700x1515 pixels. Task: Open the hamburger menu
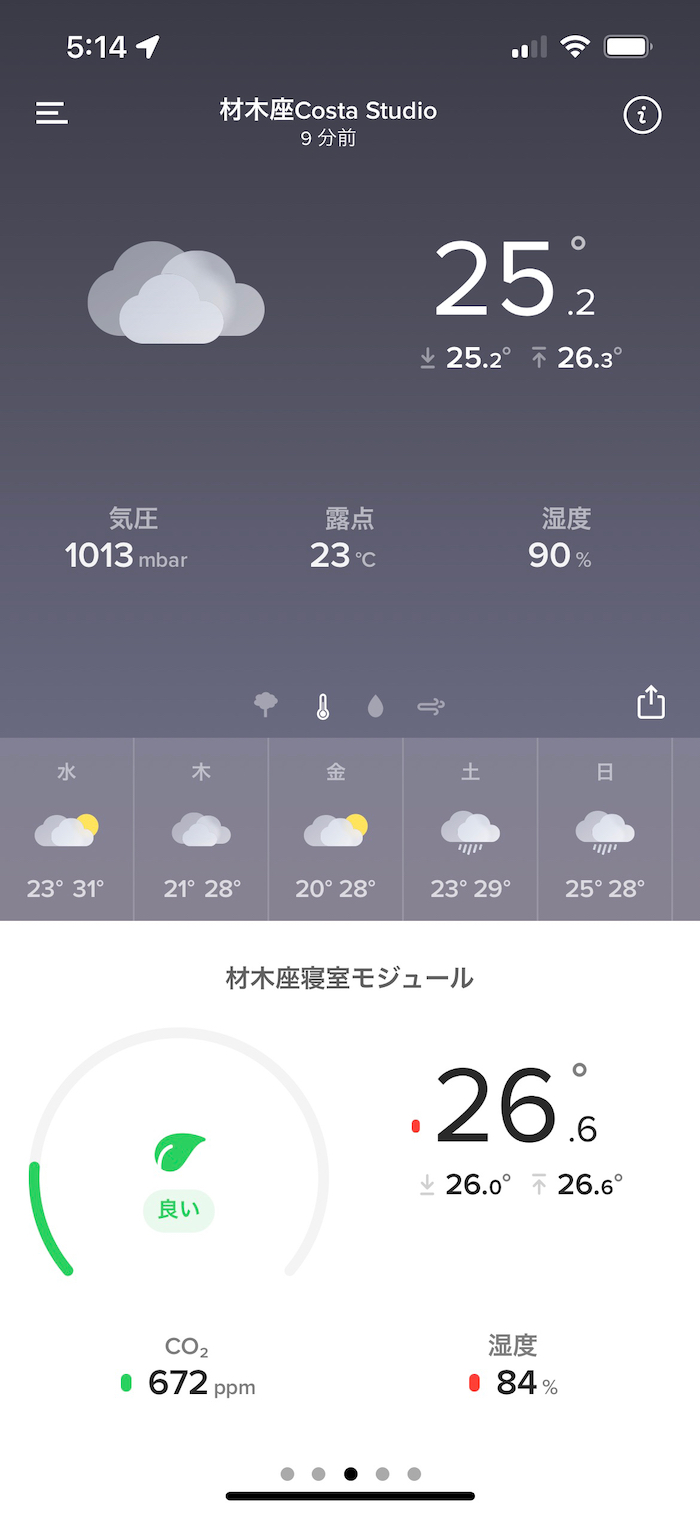point(52,114)
